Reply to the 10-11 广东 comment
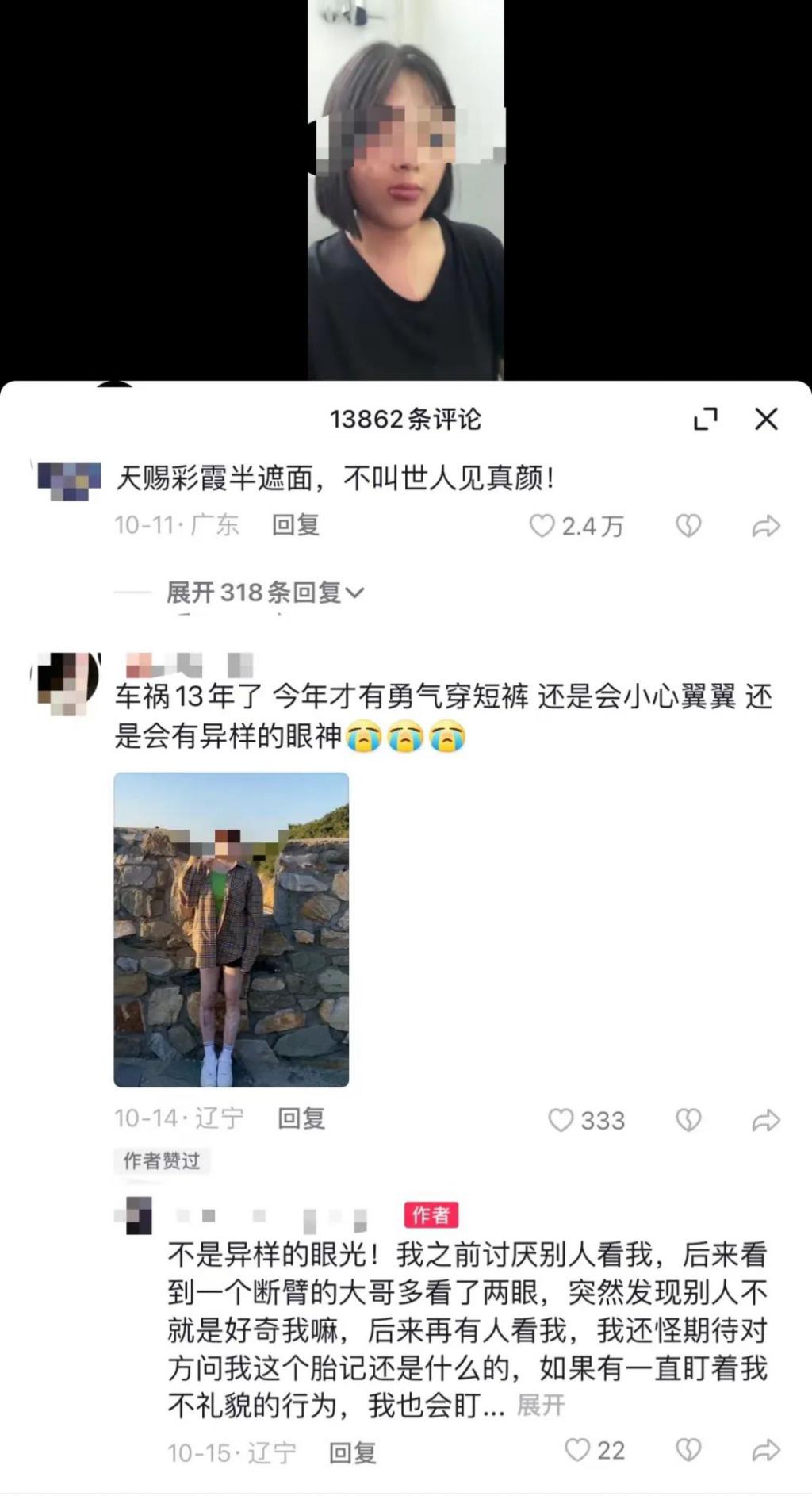Image resolution: width=812 pixels, height=1496 pixels. point(296,525)
